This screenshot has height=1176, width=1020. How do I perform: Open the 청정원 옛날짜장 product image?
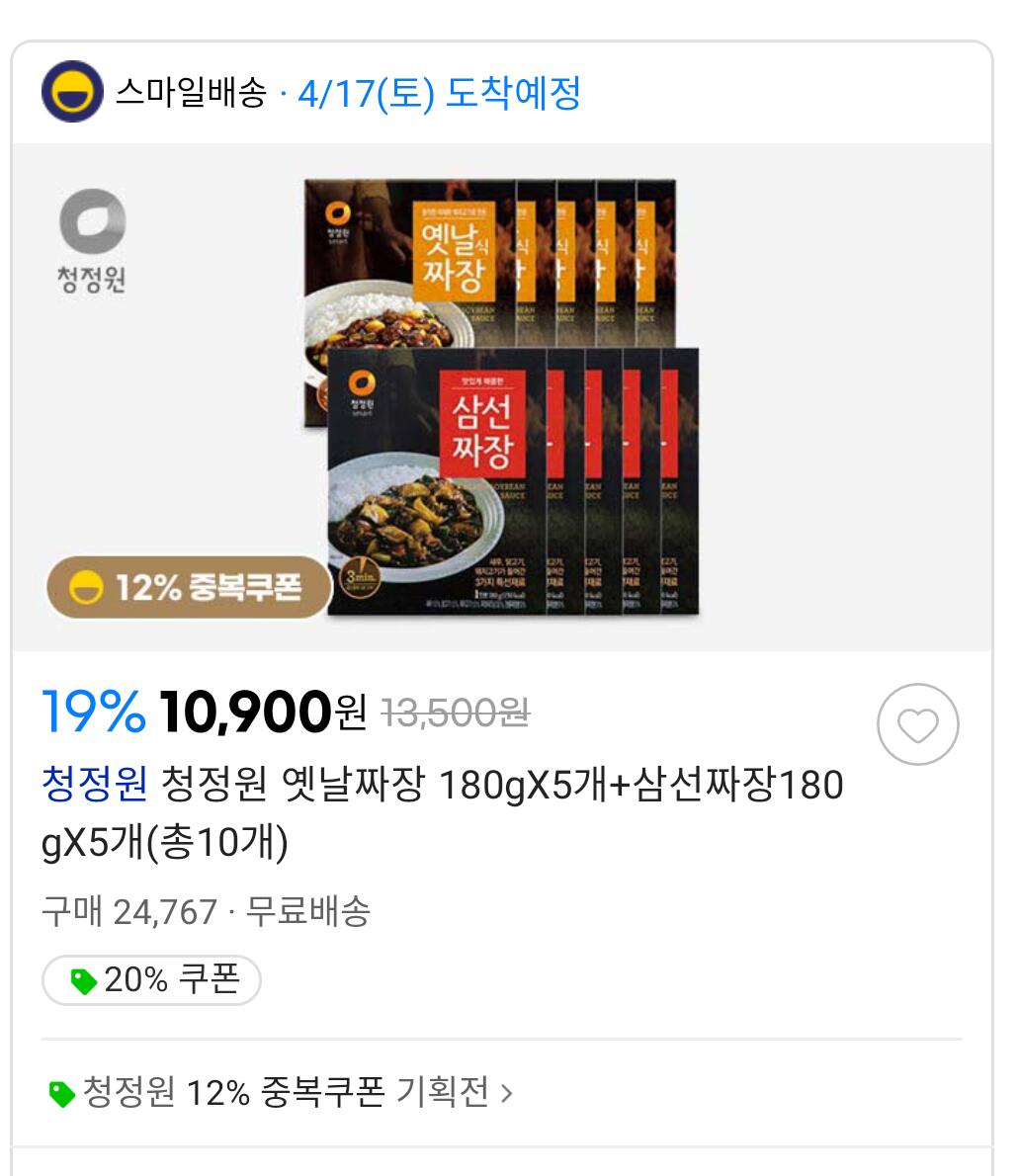[x=502, y=397]
